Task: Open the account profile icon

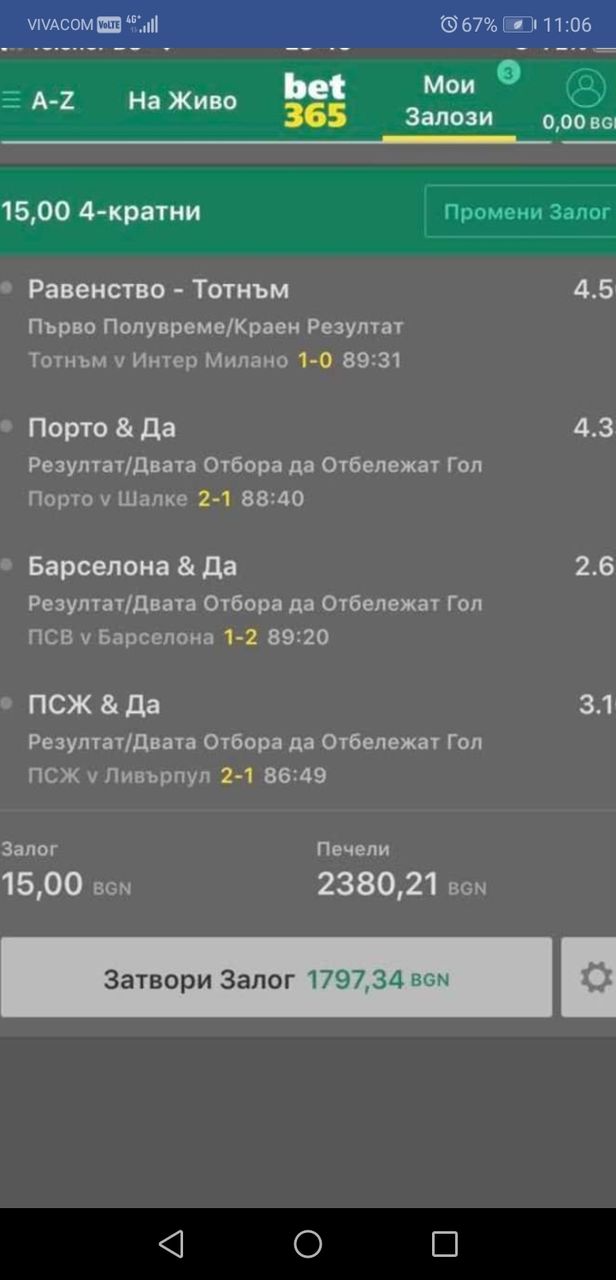Action: 586,88
